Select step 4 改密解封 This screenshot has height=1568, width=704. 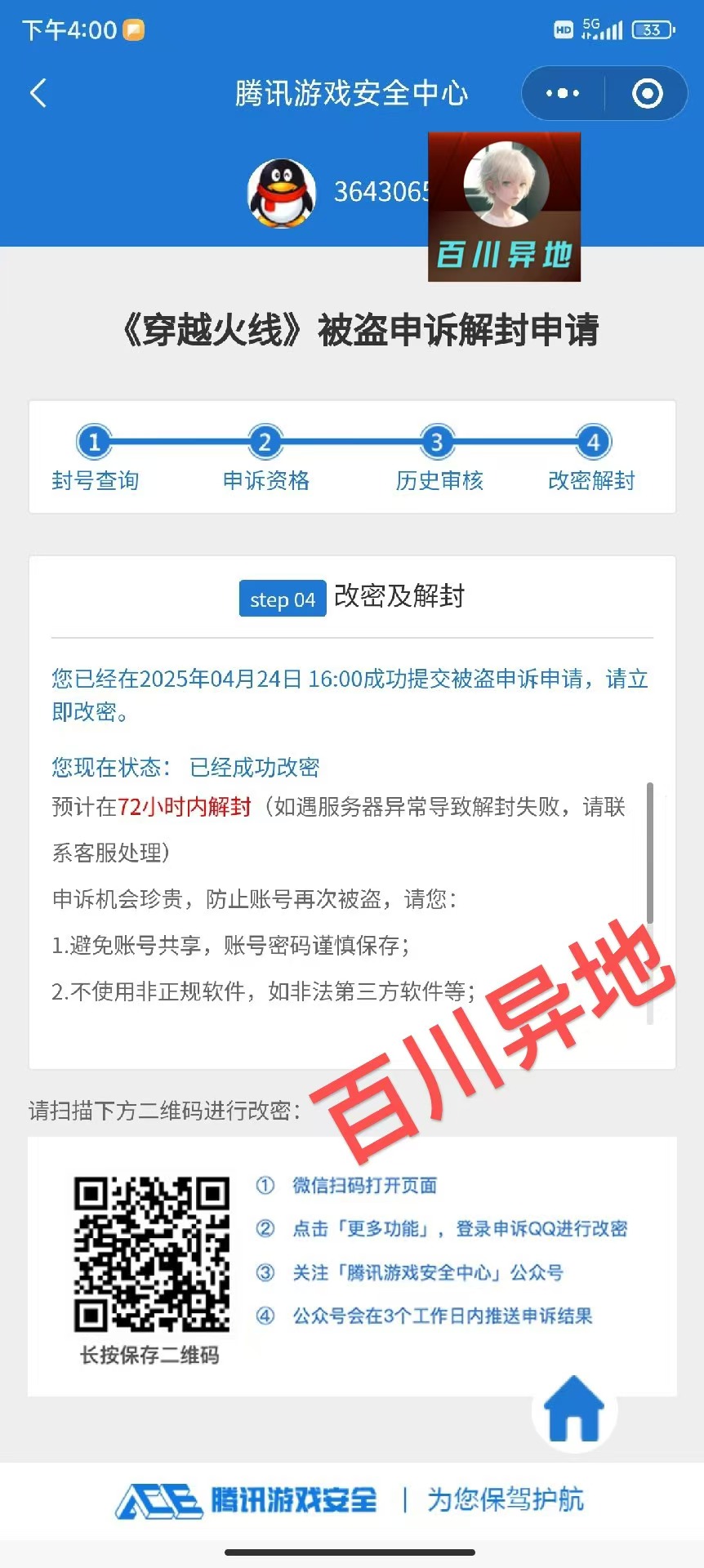point(592,458)
